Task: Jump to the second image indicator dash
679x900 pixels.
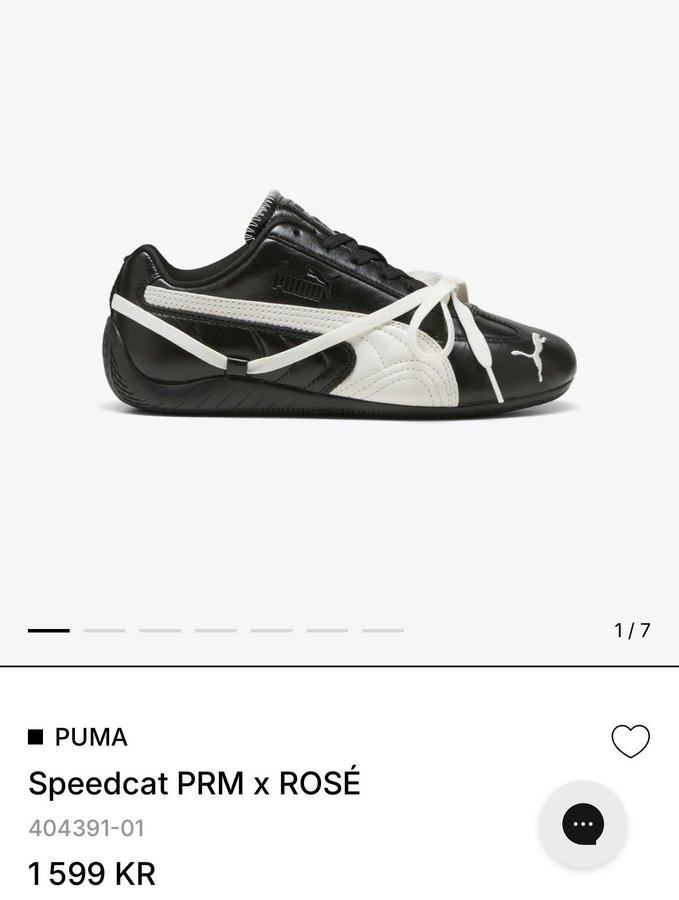Action: (x=104, y=630)
